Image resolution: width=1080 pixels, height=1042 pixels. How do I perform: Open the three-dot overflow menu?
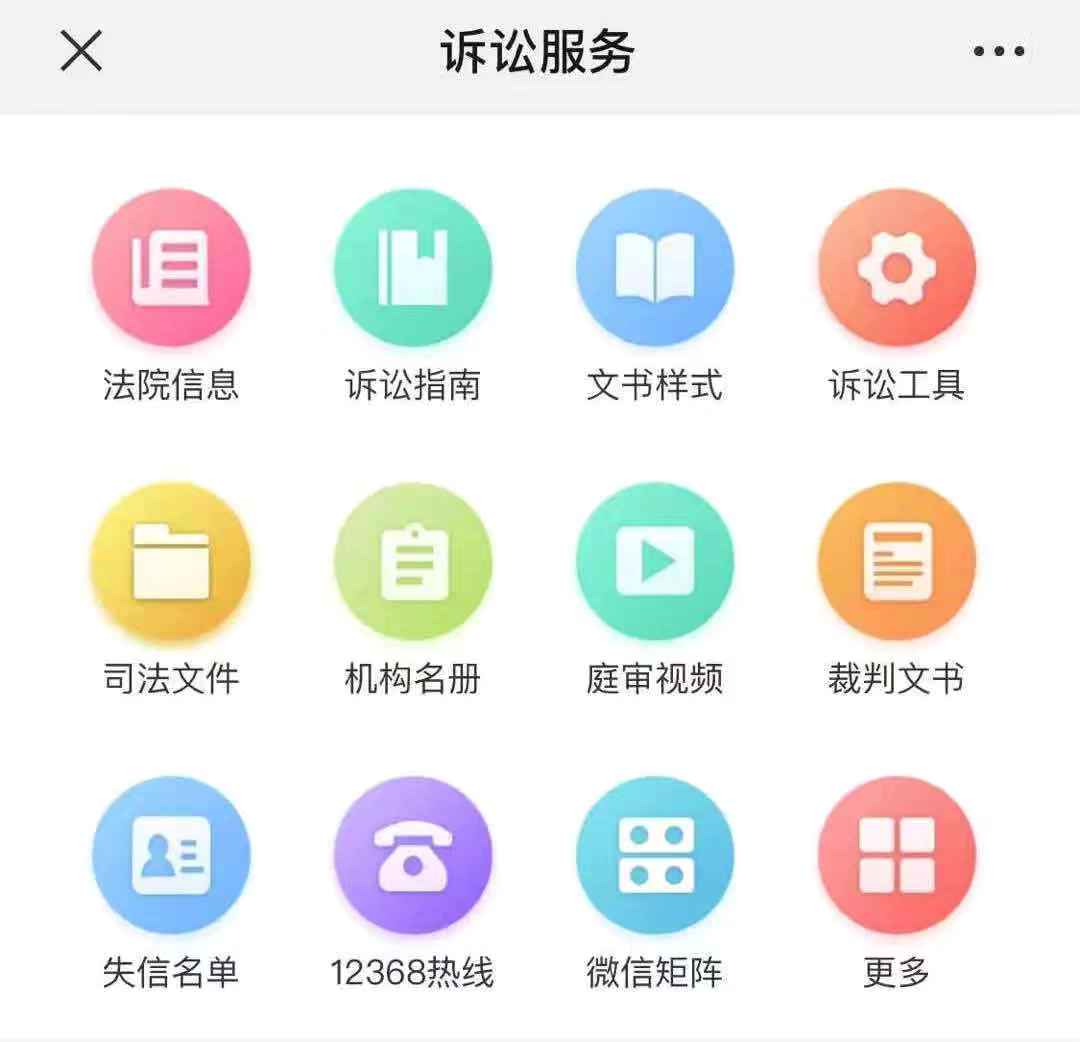tap(999, 52)
